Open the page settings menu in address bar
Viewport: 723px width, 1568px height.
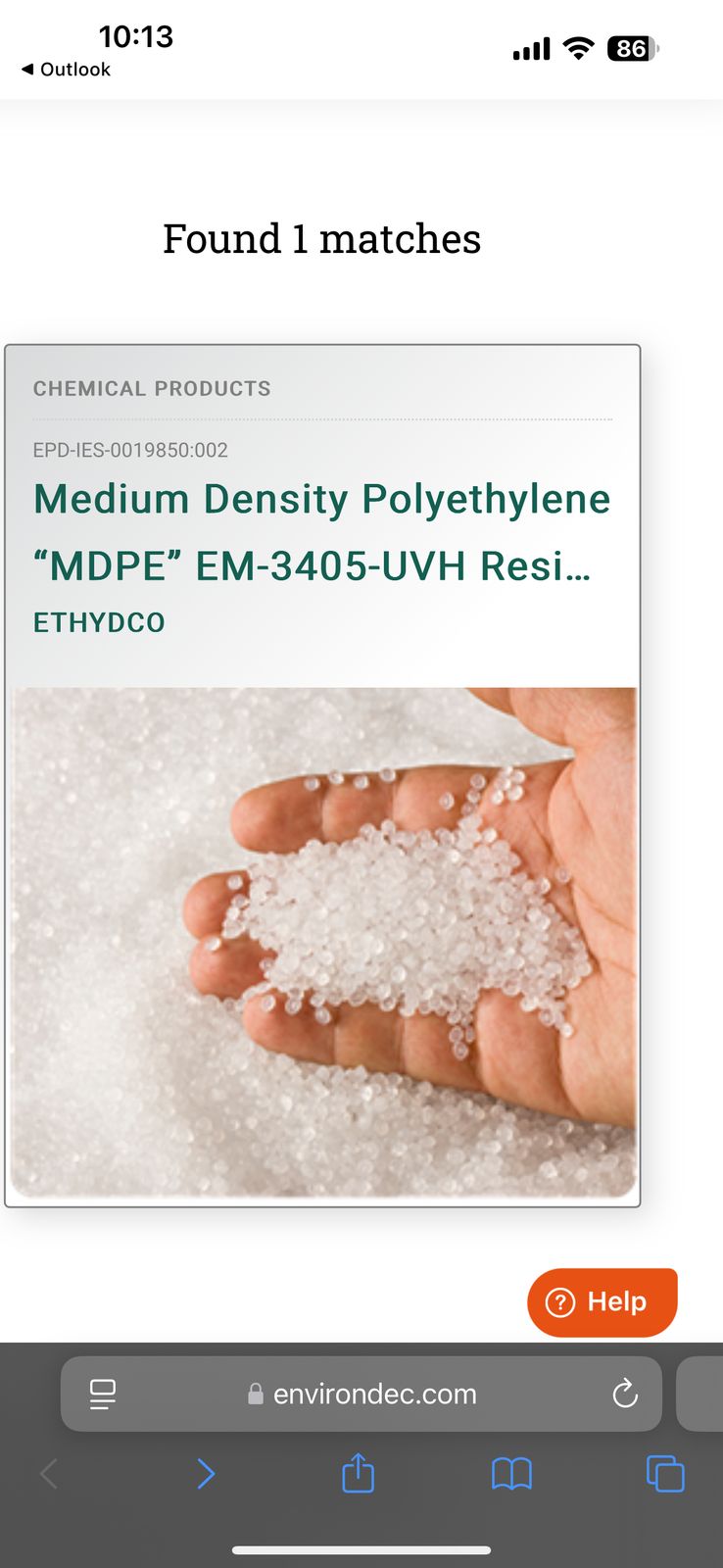pyautogui.click(x=103, y=1394)
